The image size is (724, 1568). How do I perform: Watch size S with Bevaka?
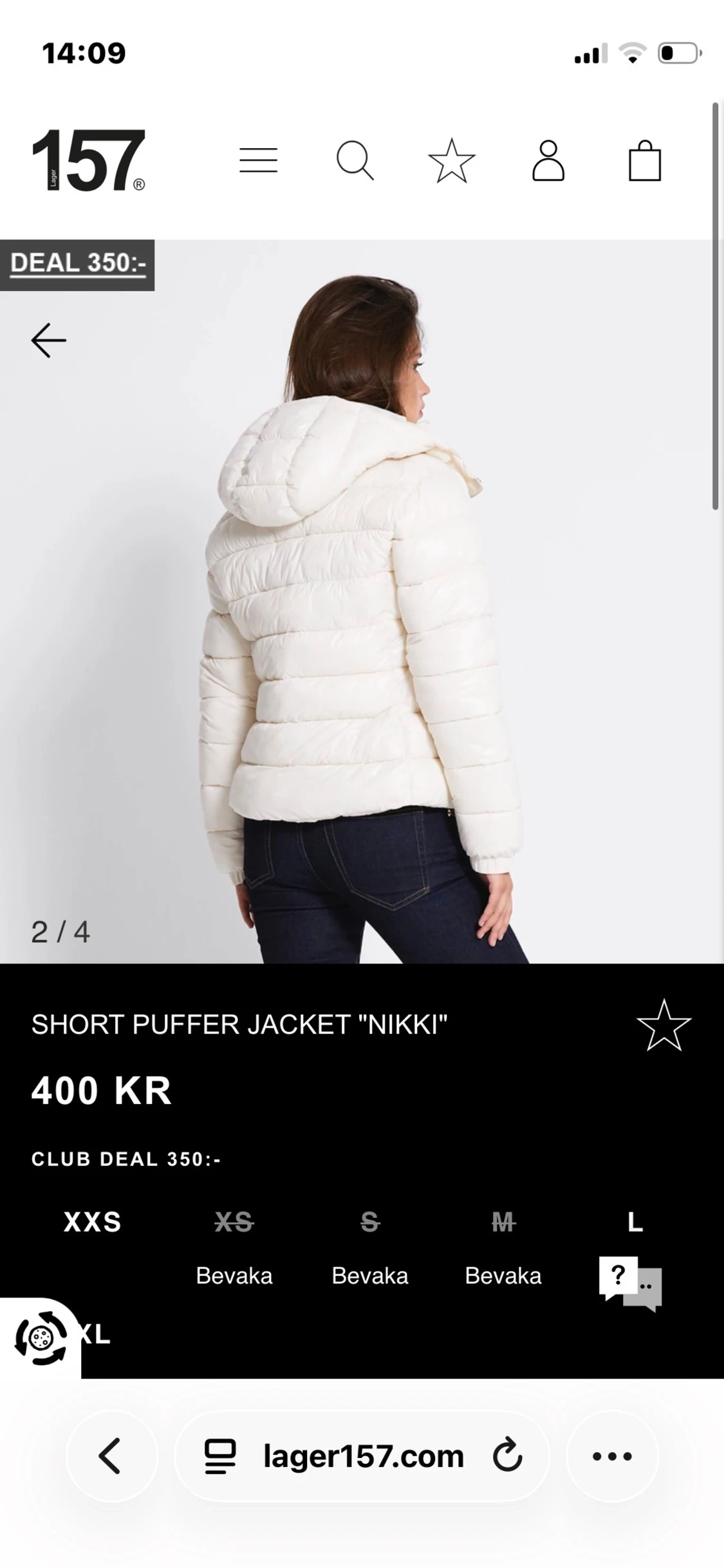(370, 1275)
